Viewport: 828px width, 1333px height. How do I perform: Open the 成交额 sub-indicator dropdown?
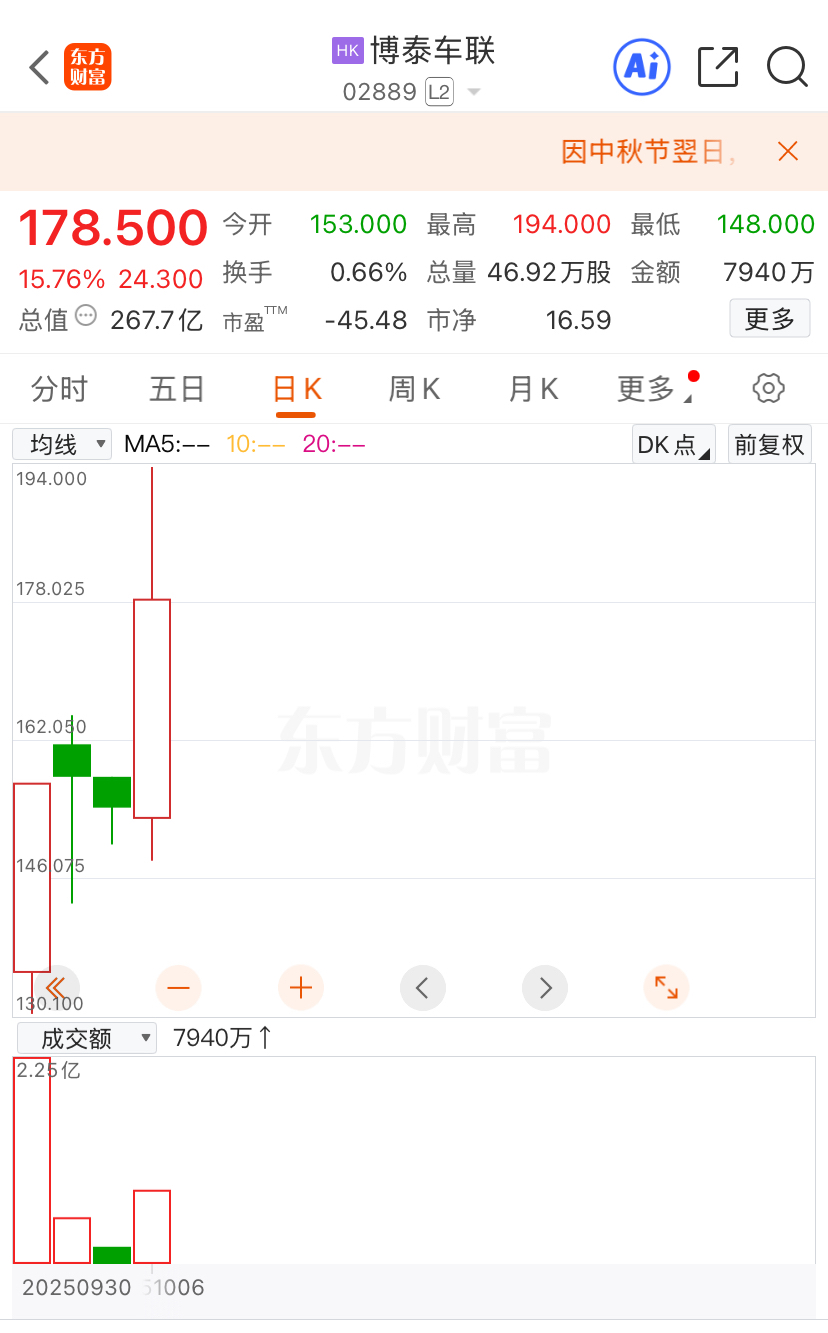tap(87, 1038)
